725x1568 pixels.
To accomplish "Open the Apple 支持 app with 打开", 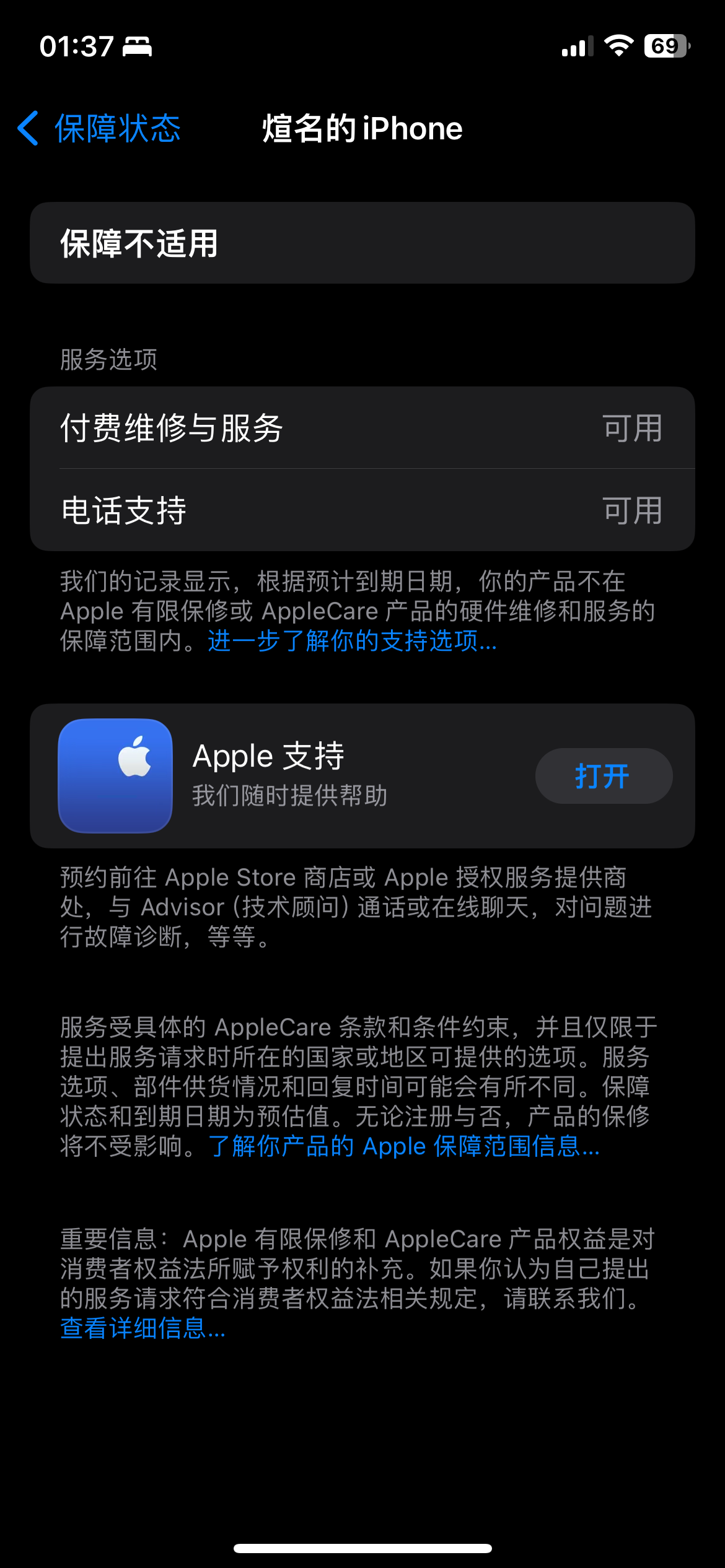I will (x=603, y=776).
